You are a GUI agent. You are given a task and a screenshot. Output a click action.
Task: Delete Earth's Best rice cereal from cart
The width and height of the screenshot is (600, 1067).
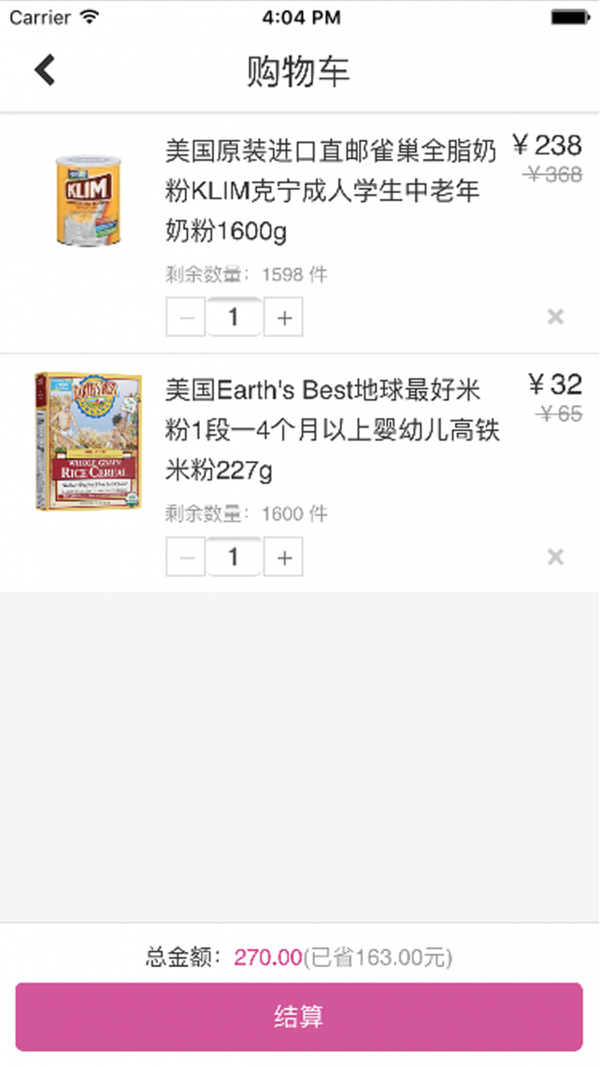556,557
